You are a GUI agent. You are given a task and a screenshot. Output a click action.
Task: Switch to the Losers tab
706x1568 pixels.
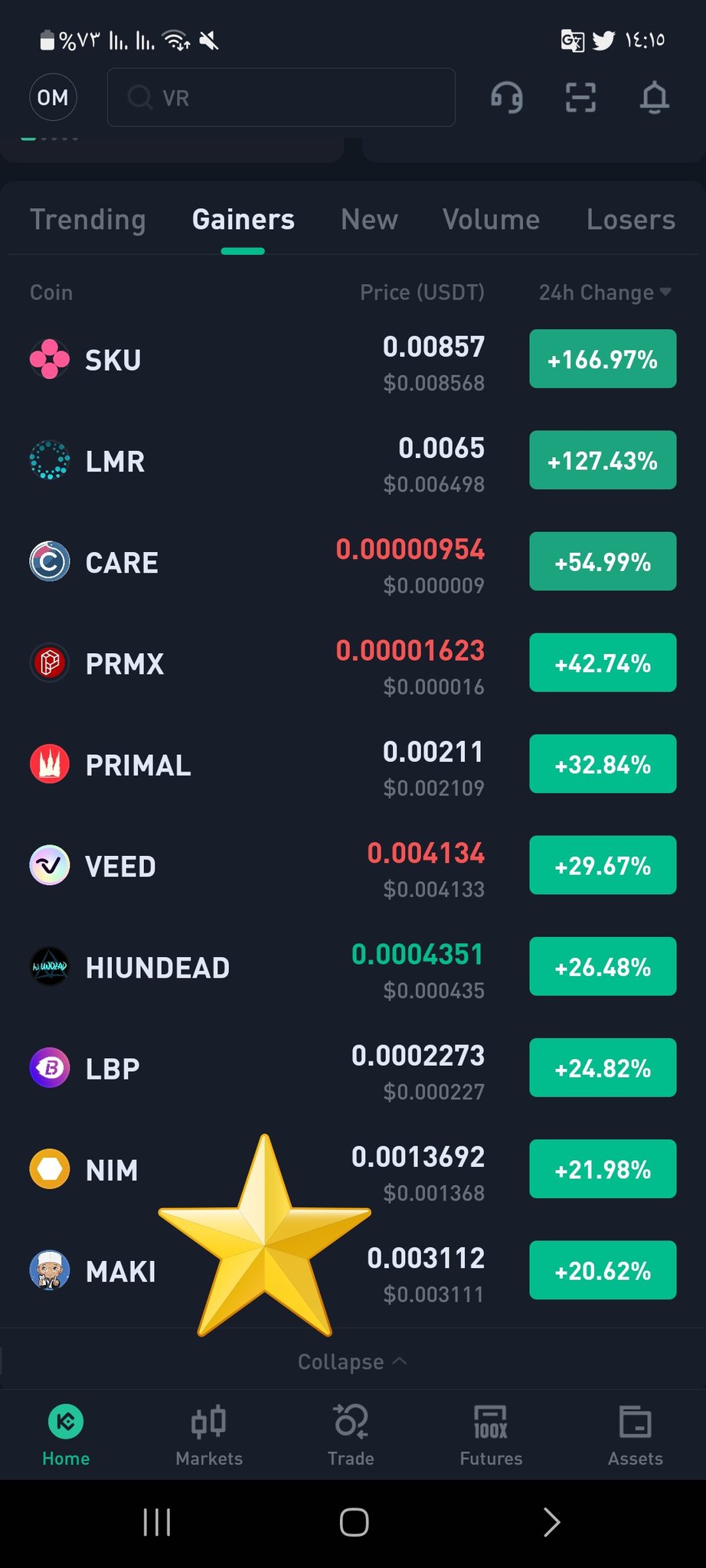pos(631,220)
